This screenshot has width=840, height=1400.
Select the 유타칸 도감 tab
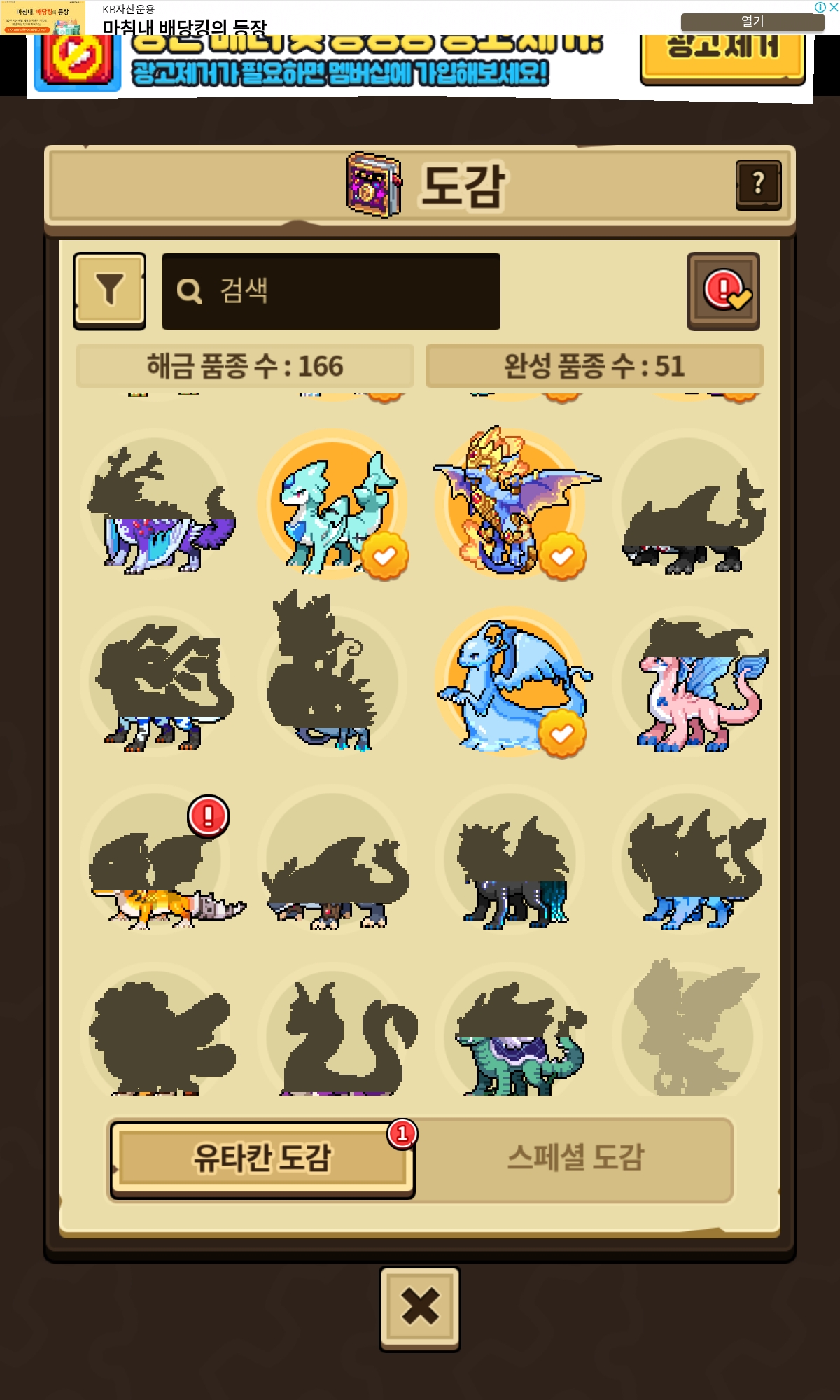(x=262, y=1158)
